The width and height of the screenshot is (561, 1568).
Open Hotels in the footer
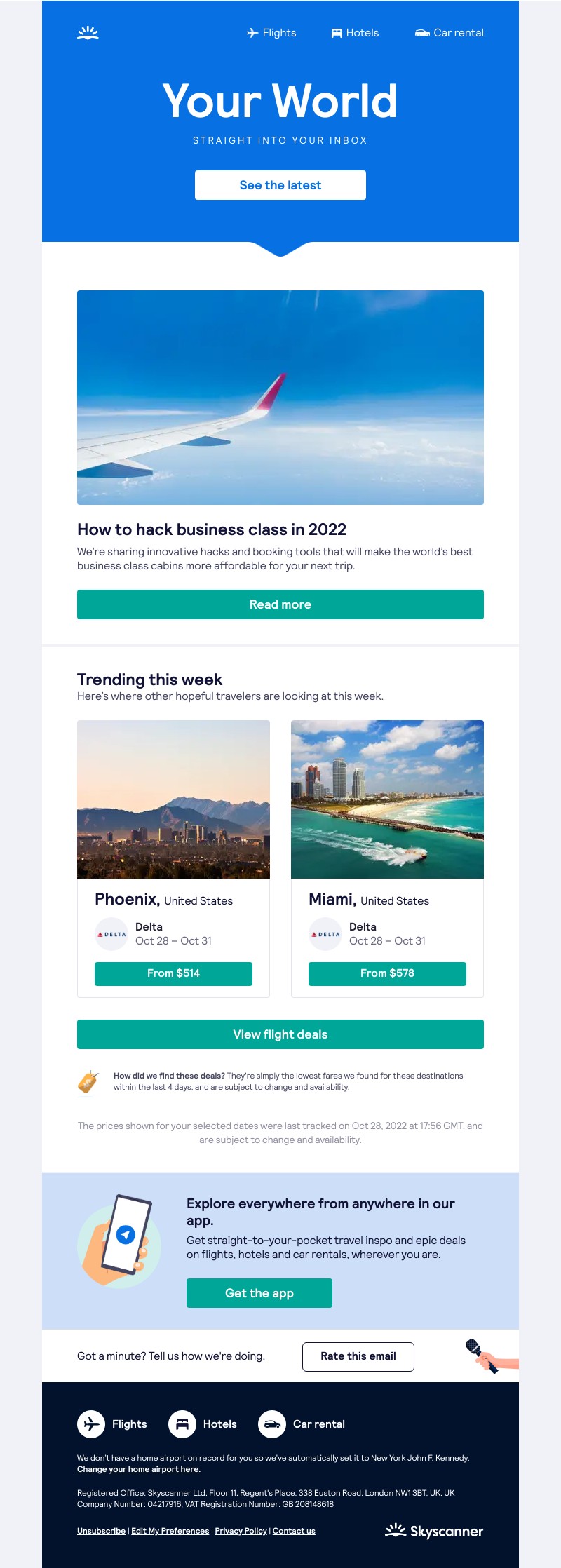(203, 1424)
